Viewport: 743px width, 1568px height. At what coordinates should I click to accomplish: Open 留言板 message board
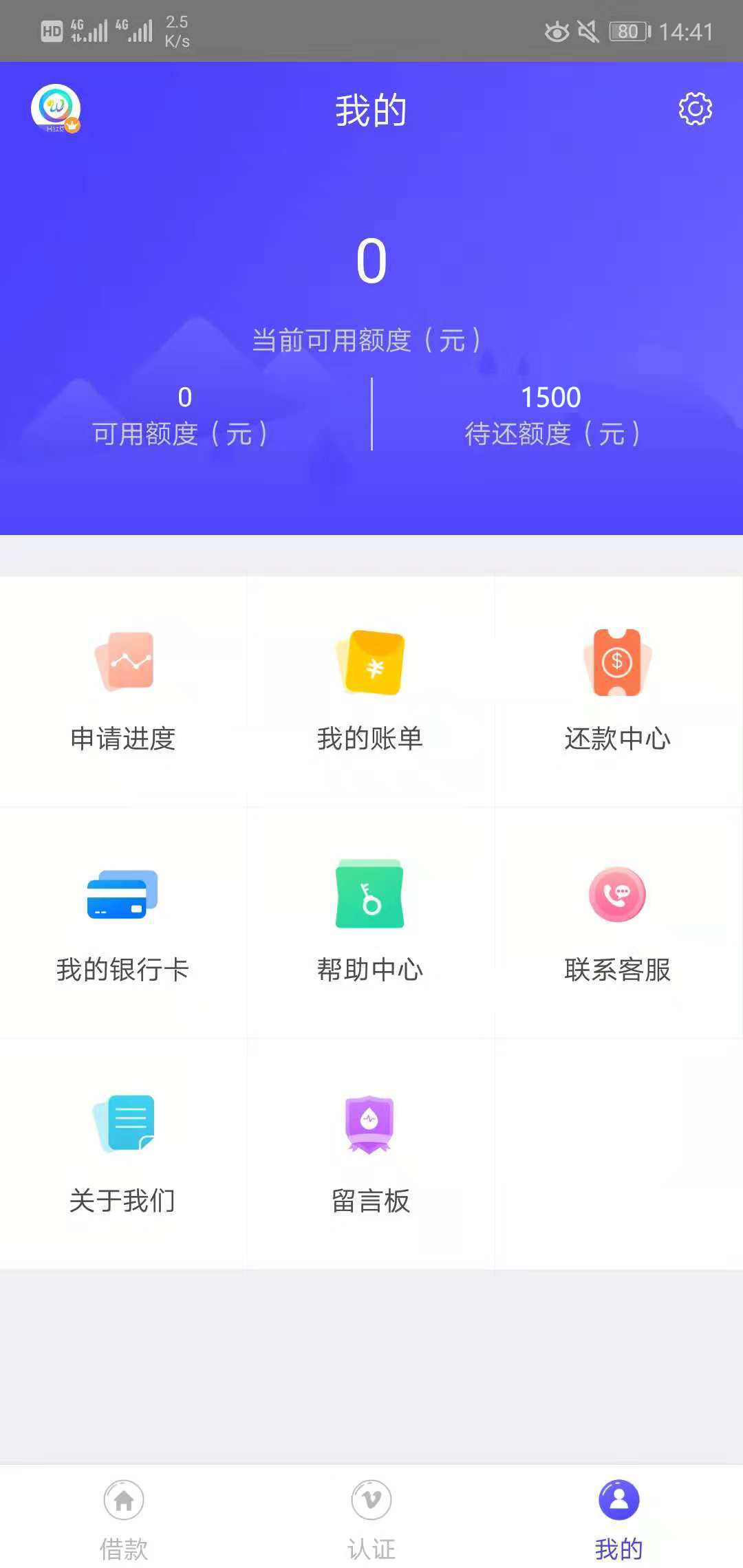pyautogui.click(x=370, y=1153)
